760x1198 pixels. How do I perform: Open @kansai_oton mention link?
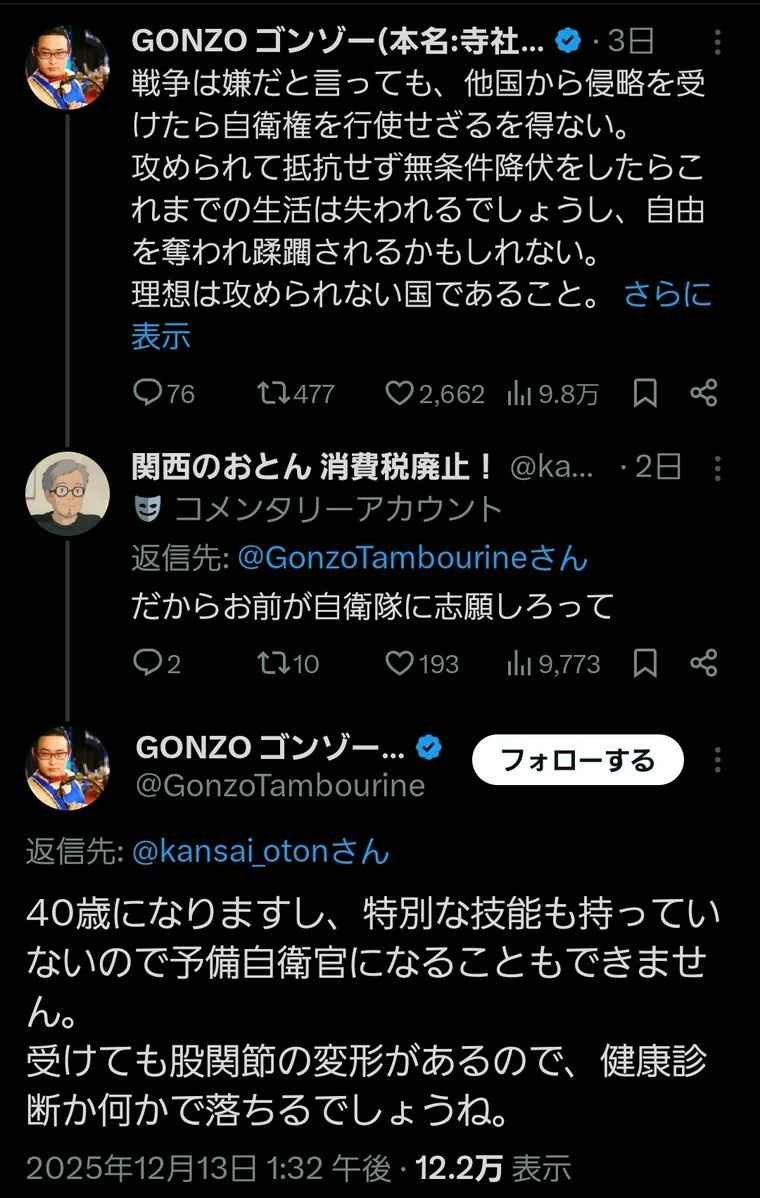click(x=260, y=852)
